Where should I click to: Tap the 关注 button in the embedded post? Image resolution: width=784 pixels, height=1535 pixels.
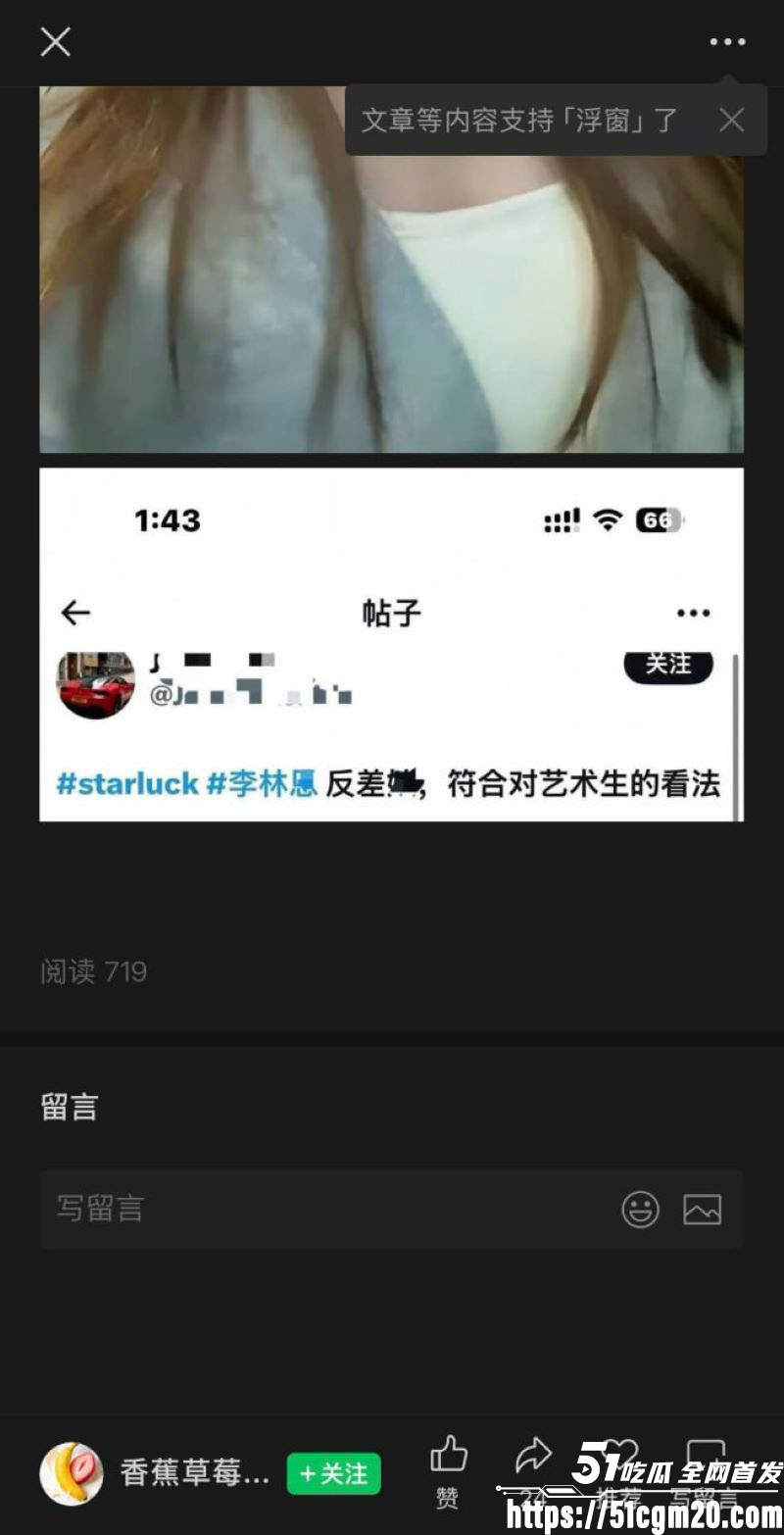pos(667,664)
